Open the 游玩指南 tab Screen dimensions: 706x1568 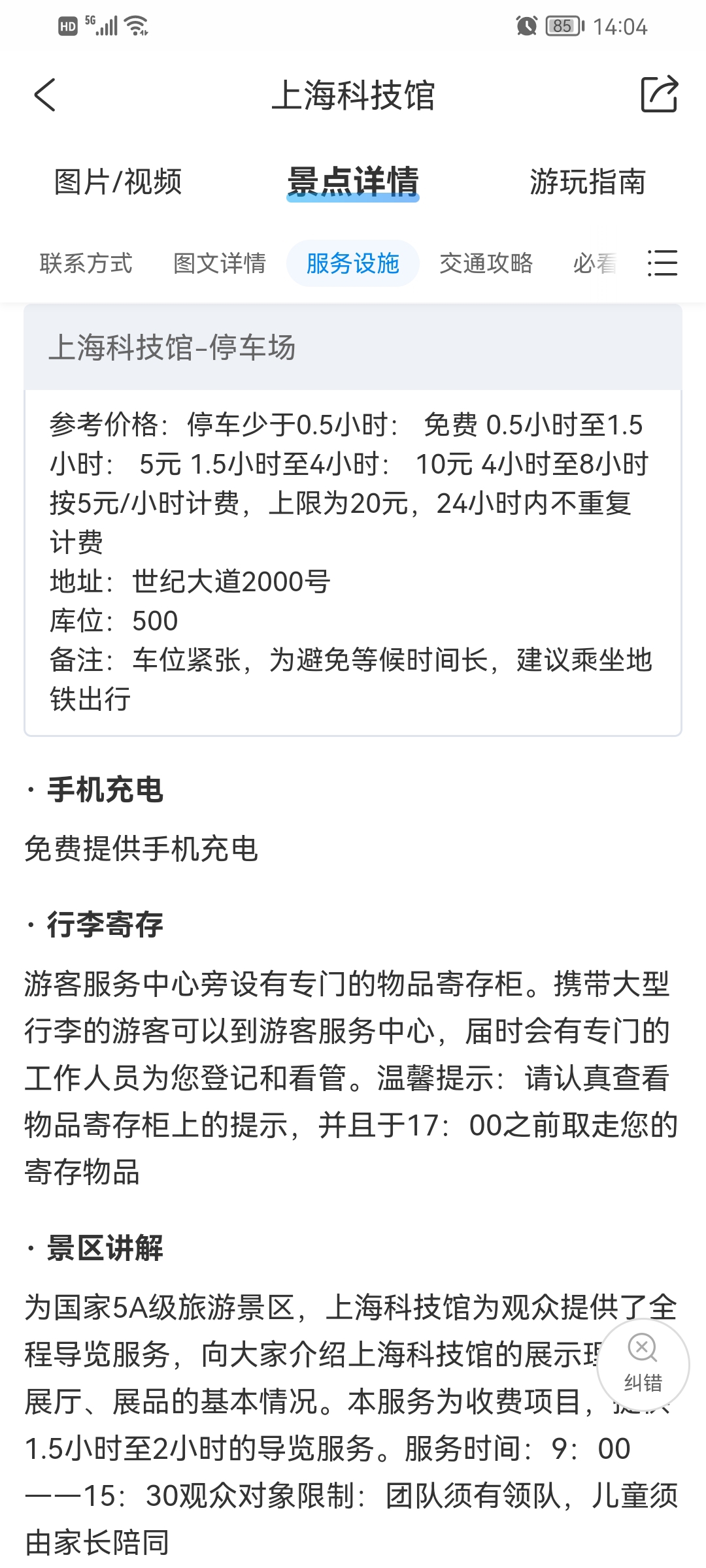588,182
